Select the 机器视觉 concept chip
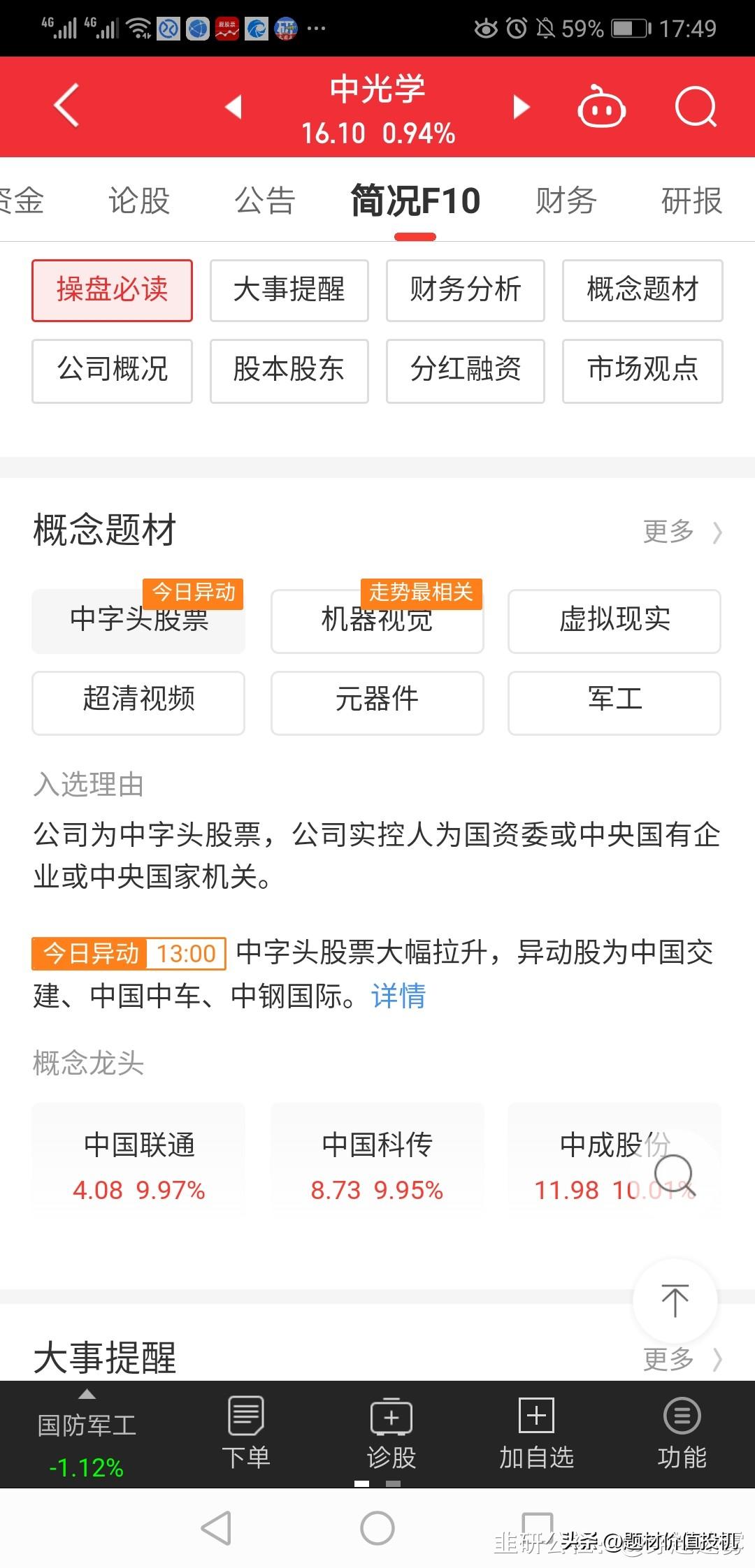The image size is (755, 1568). [x=377, y=621]
